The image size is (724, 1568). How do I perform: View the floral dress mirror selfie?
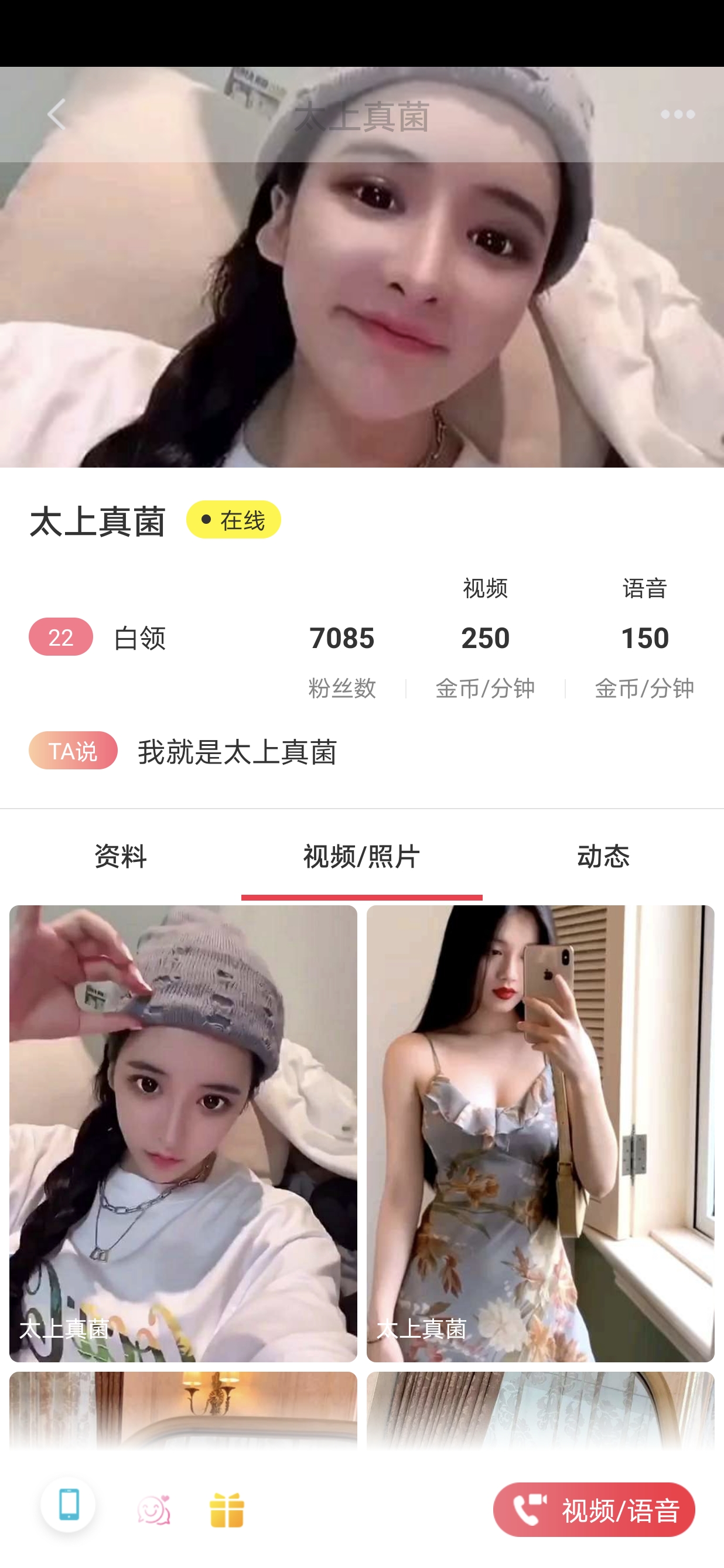pyautogui.click(x=540, y=1132)
